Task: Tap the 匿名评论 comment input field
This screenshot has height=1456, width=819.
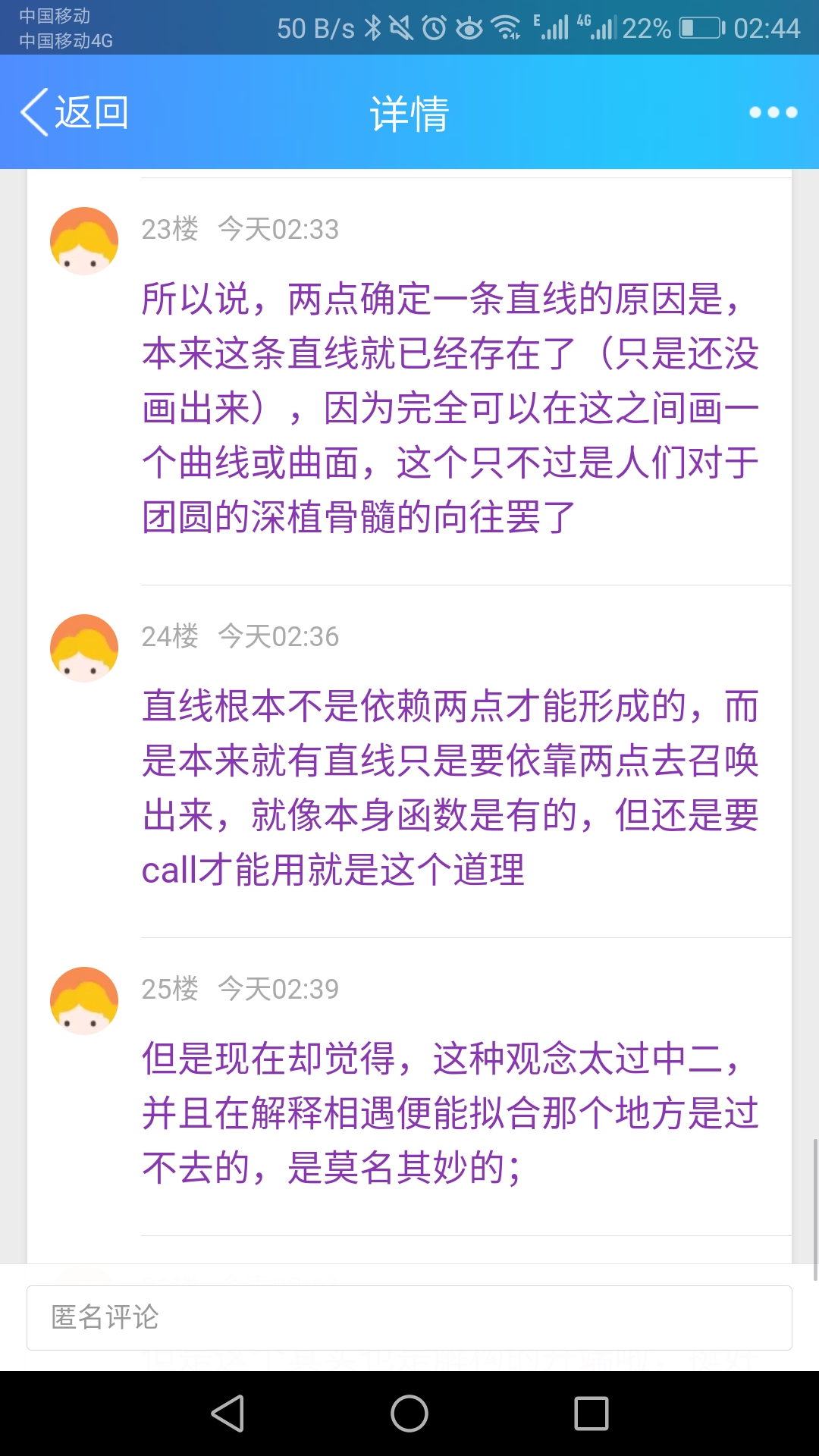Action: tap(409, 1317)
